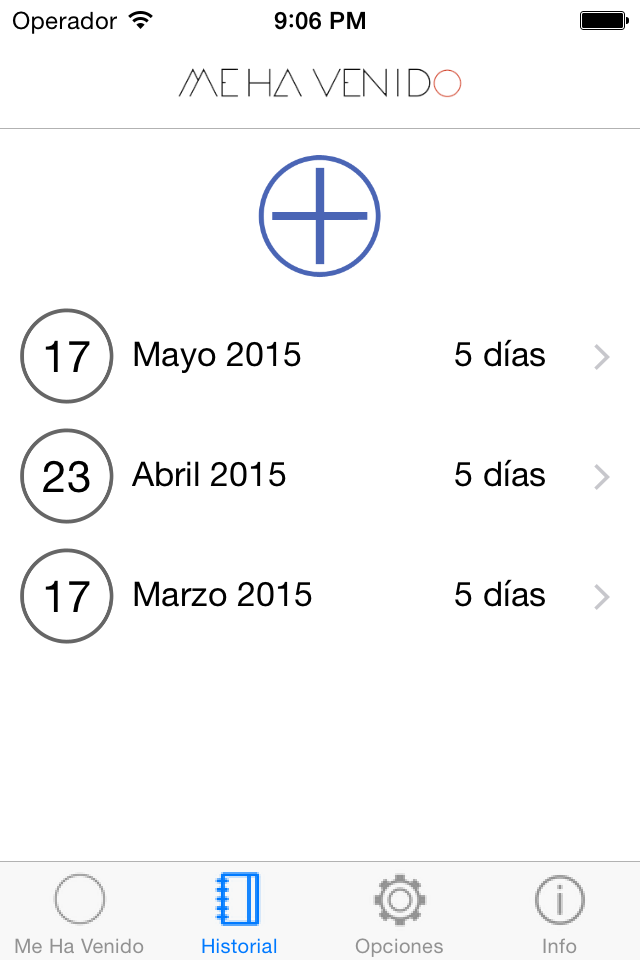The width and height of the screenshot is (640, 960).
Task: View the 17 Marzo 2015 record
Action: pyautogui.click(x=318, y=596)
